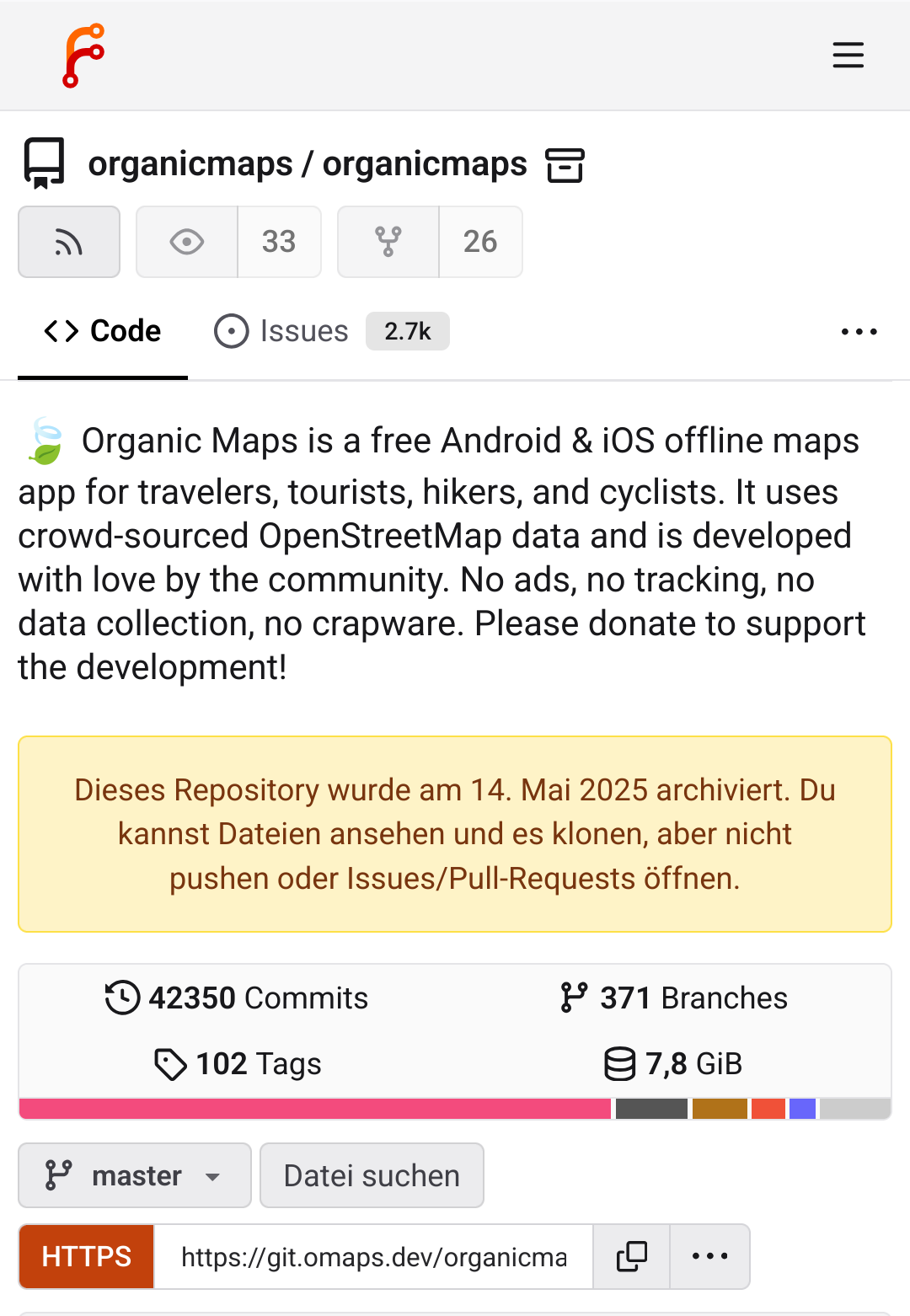Go to the Forgejo home logo
This screenshot has width=910, height=1316.
[x=83, y=55]
